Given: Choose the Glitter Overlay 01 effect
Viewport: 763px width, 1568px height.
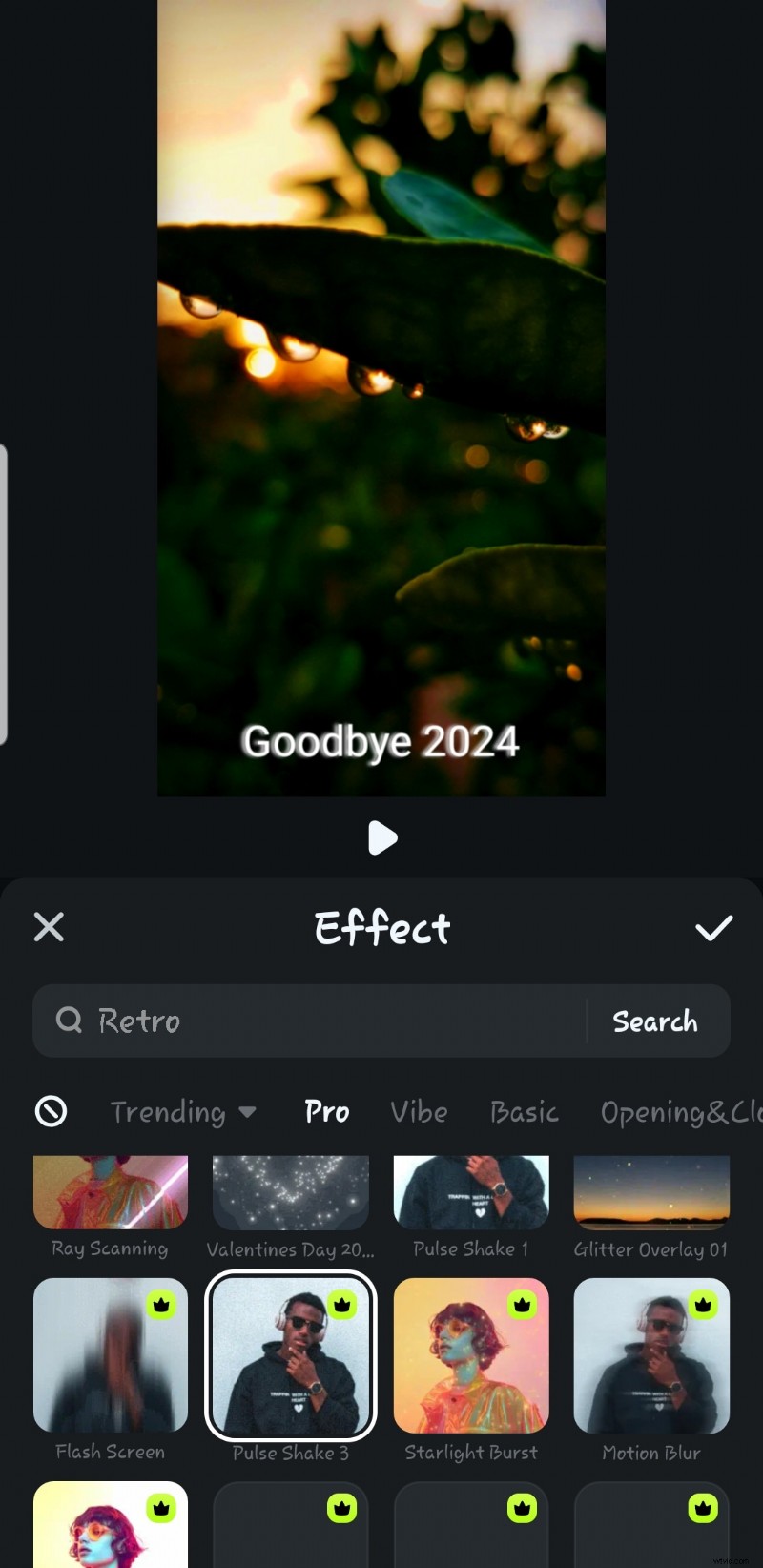Looking at the screenshot, I should pyautogui.click(x=651, y=1191).
